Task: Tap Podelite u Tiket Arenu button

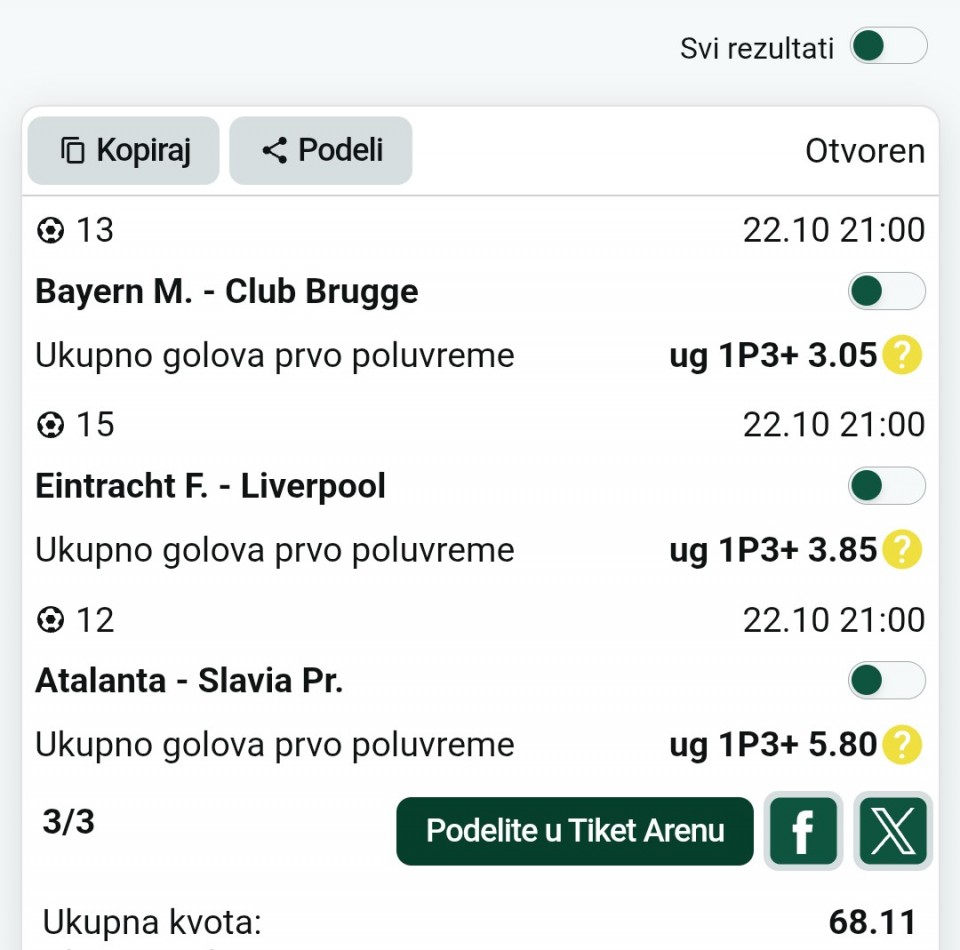Action: [575, 831]
